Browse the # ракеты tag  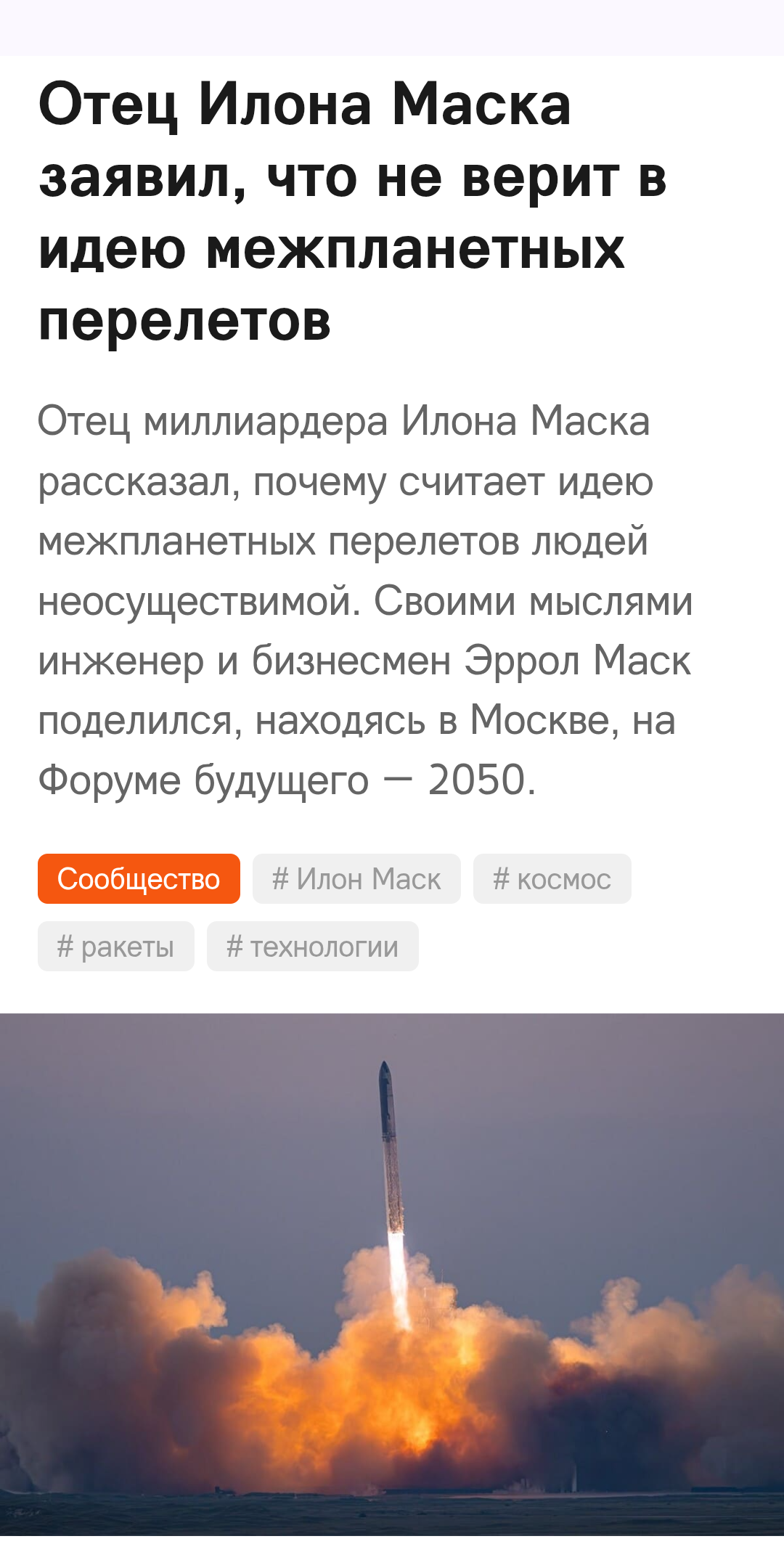pyautogui.click(x=115, y=947)
